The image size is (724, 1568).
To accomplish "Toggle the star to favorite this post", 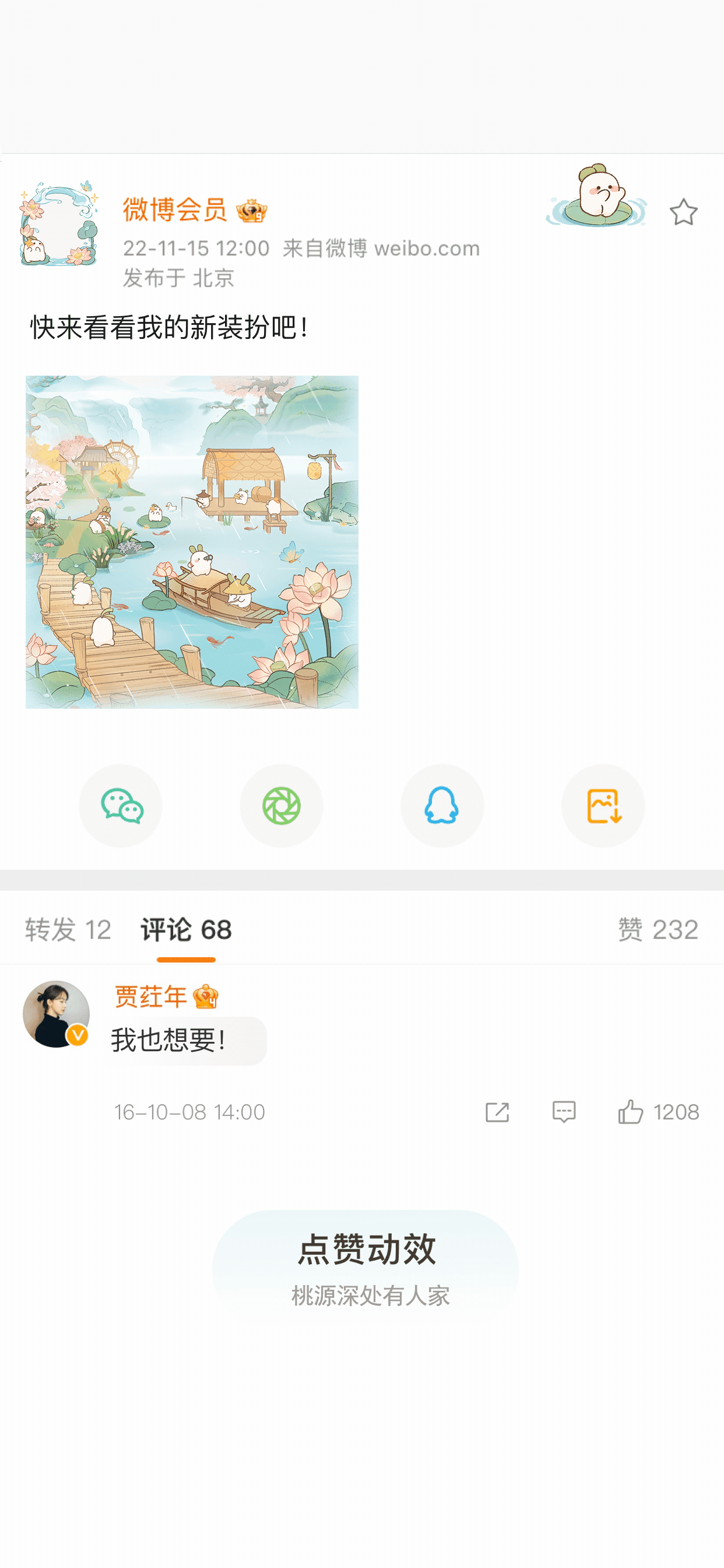I will pos(684,212).
